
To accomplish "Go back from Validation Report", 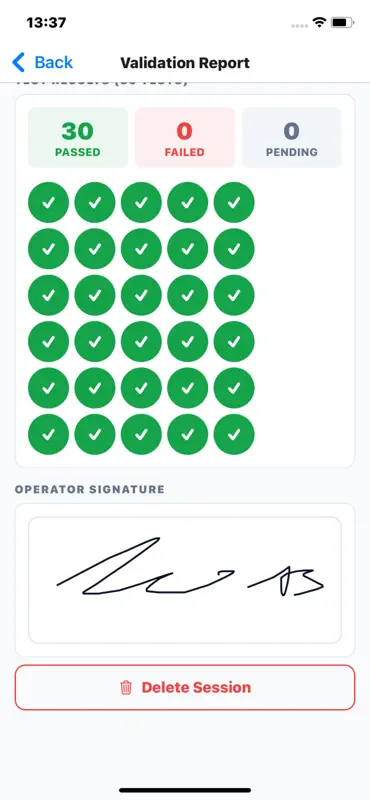I will pyautogui.click(x=42, y=62).
